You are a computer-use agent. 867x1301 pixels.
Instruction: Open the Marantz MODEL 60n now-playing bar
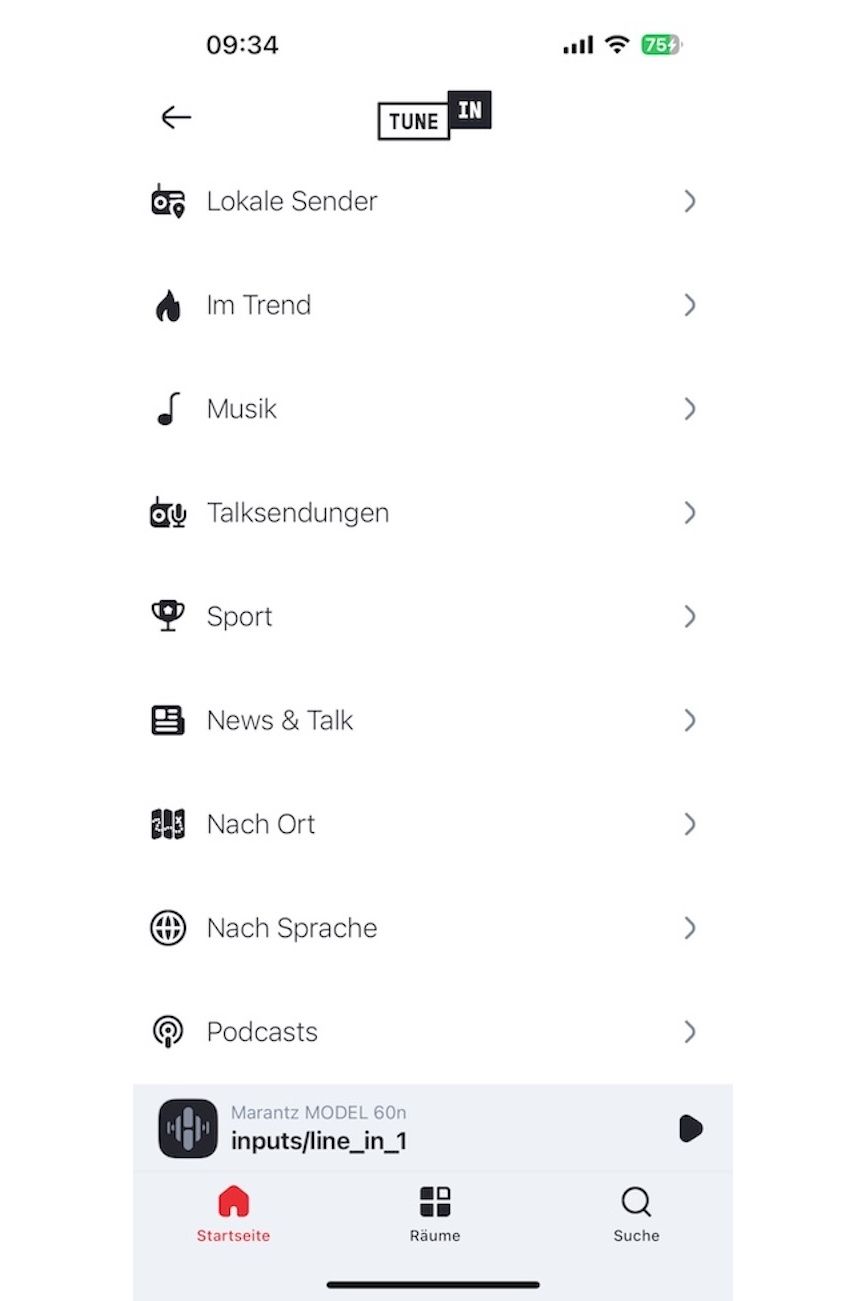(400, 1129)
